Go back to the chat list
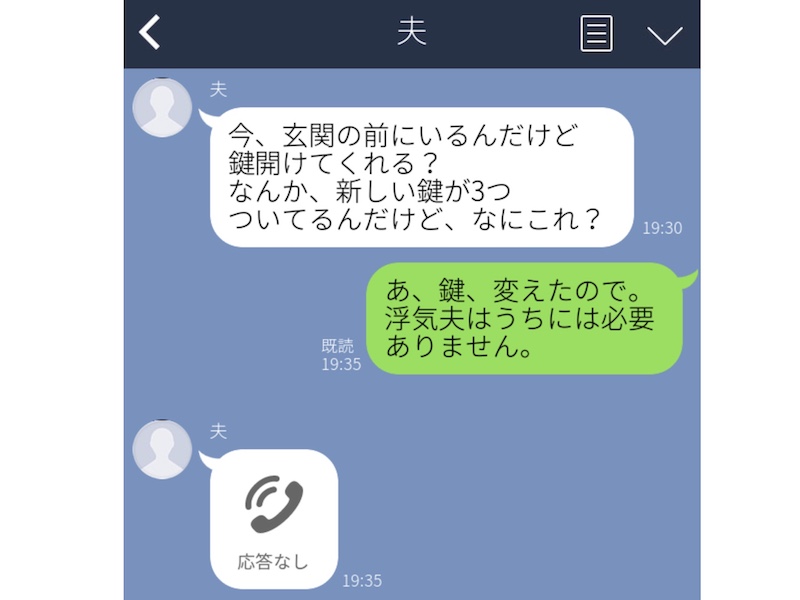Viewport: 800px width, 600px height. pos(150,33)
